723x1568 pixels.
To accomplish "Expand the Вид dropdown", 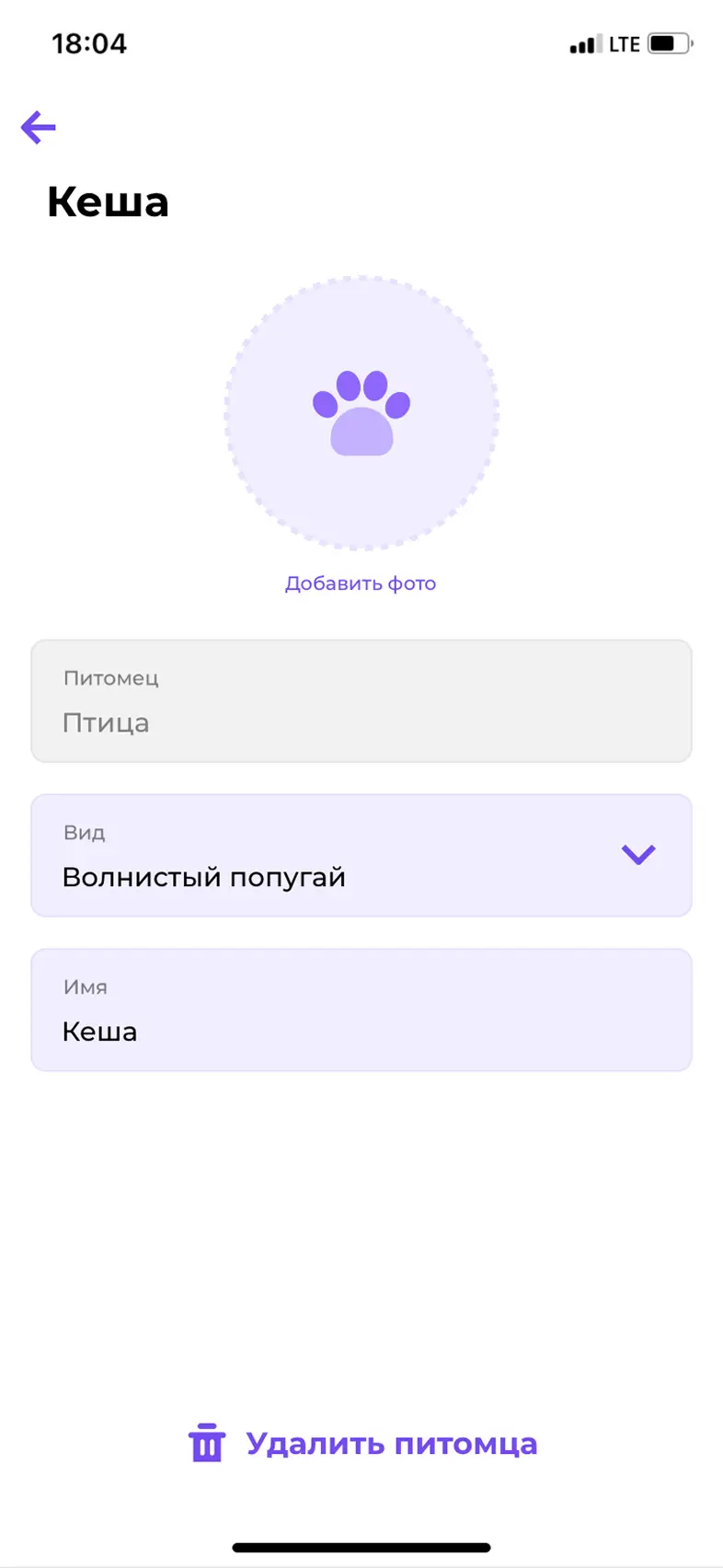I will 637,855.
